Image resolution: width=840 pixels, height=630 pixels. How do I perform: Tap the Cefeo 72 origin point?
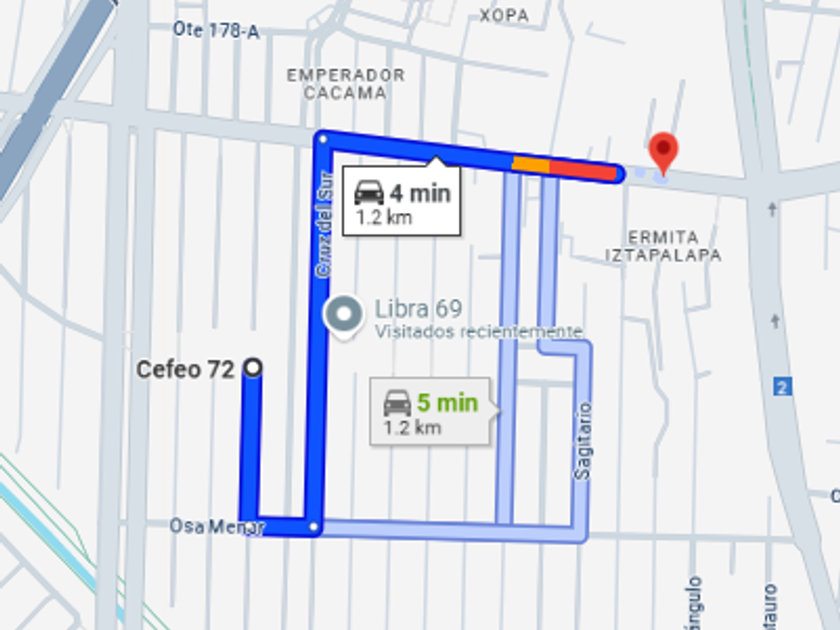pyautogui.click(x=254, y=369)
